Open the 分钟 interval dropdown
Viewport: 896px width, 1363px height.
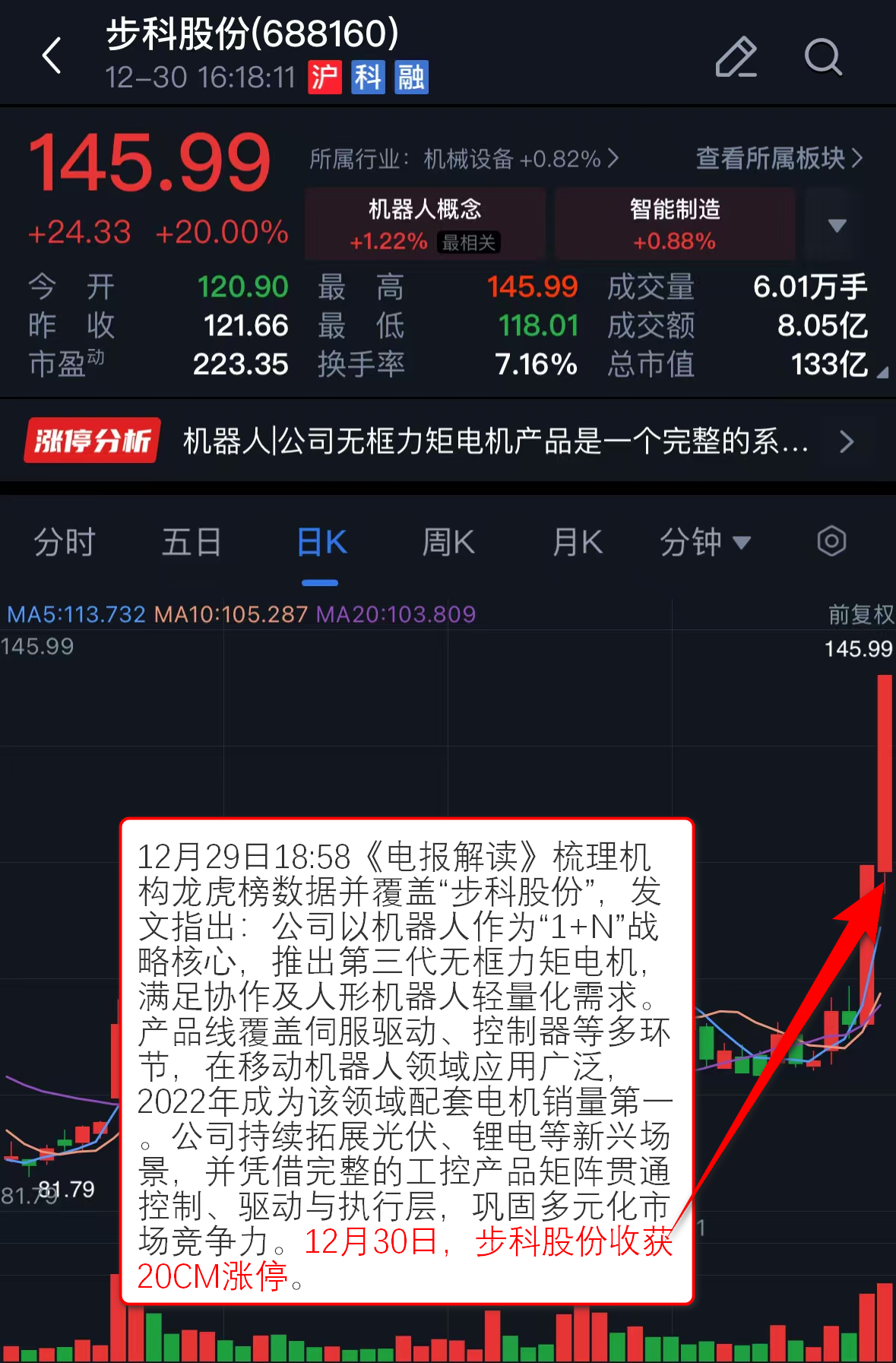point(704,543)
